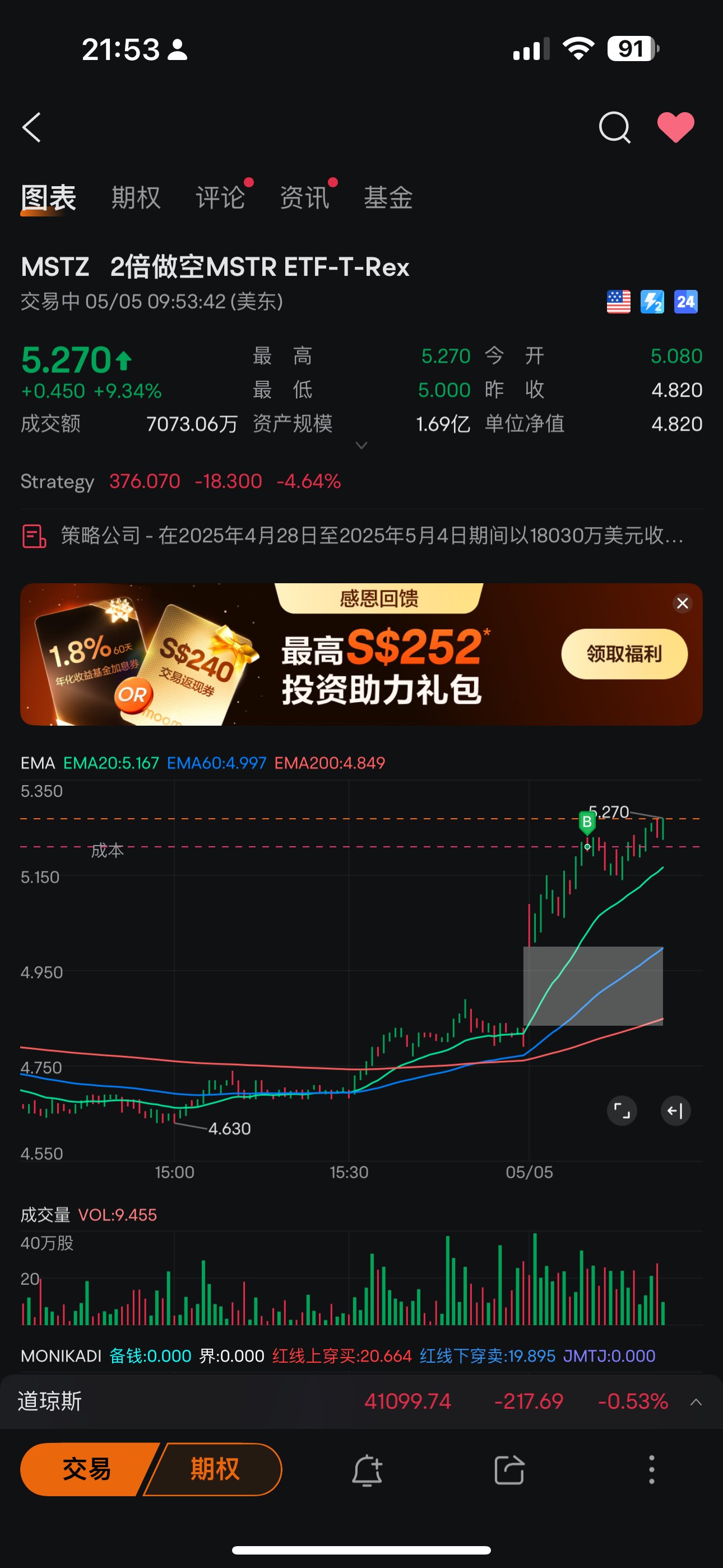Switch to the 基金 tab

[x=388, y=198]
